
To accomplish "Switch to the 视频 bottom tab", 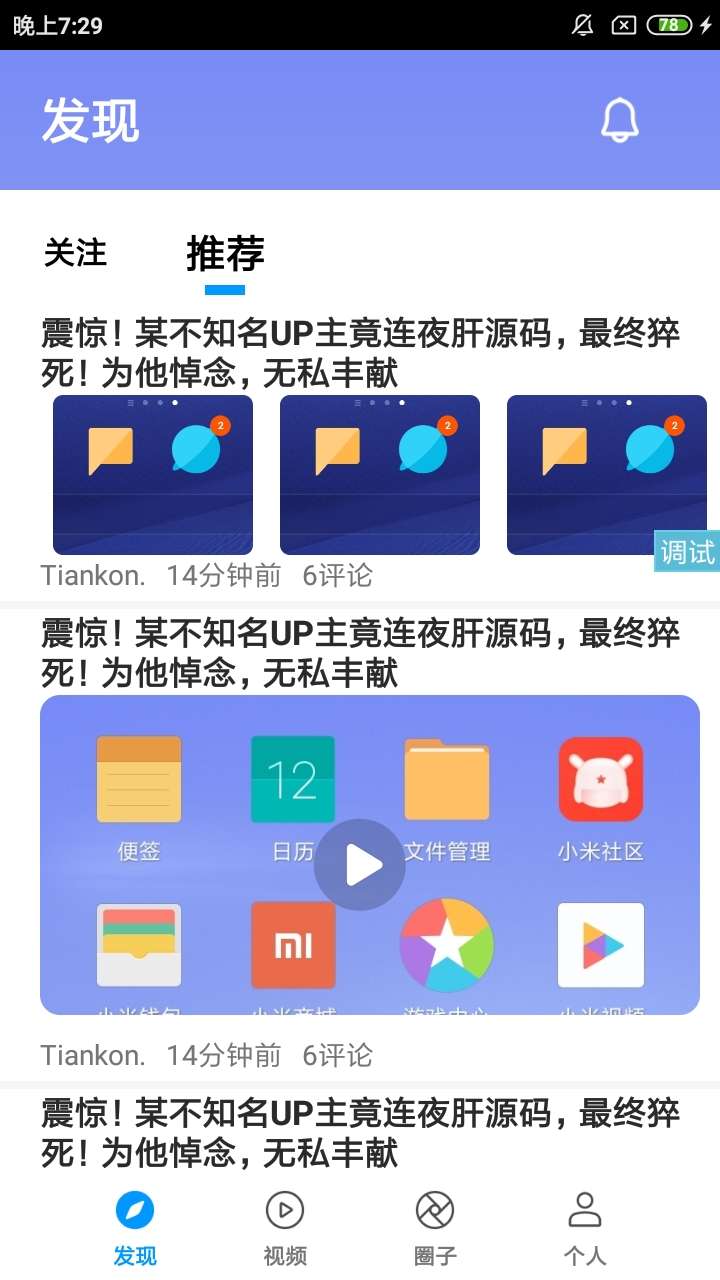I will click(285, 1227).
